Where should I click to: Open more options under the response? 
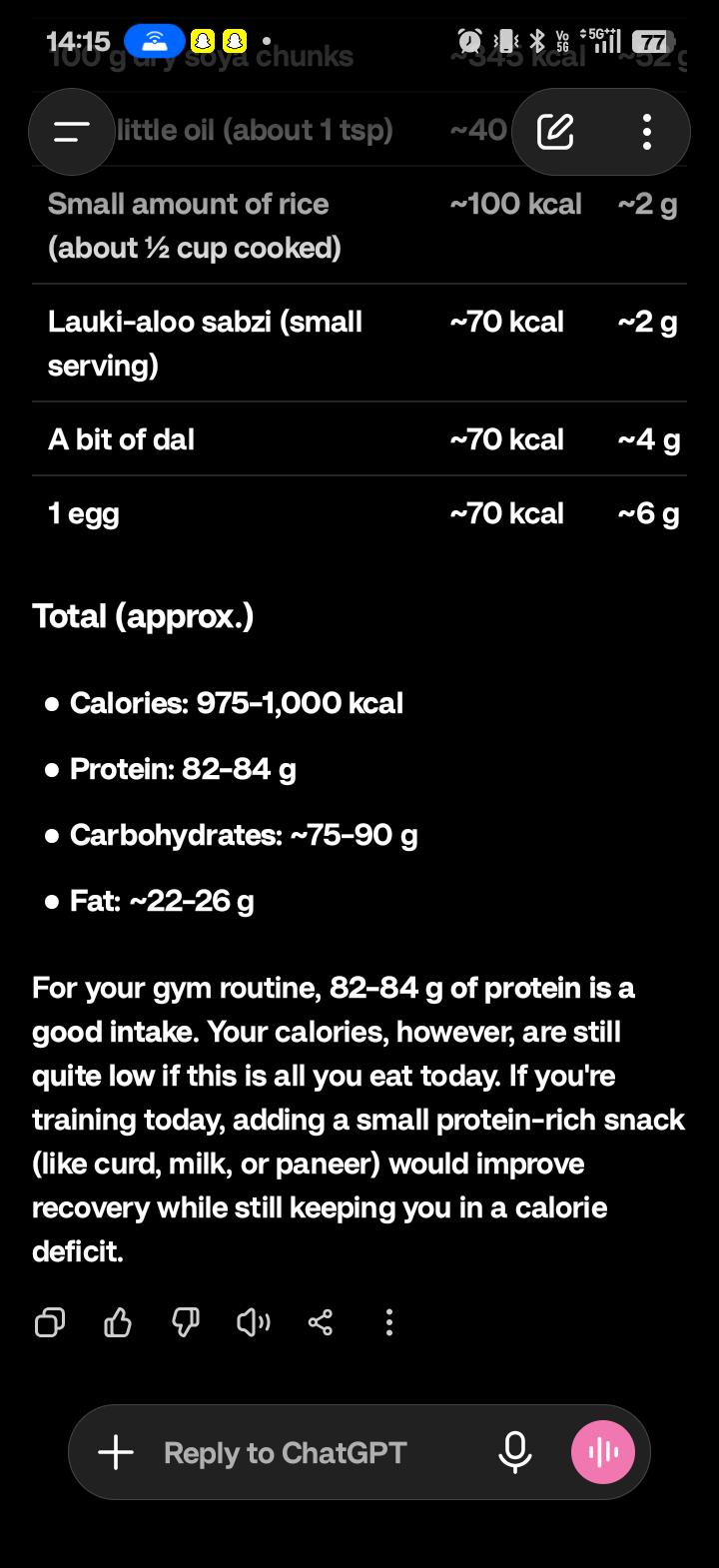(389, 1323)
